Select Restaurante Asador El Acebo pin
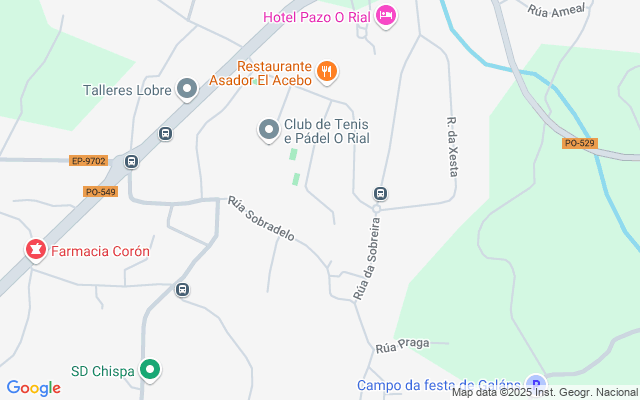 (327, 71)
